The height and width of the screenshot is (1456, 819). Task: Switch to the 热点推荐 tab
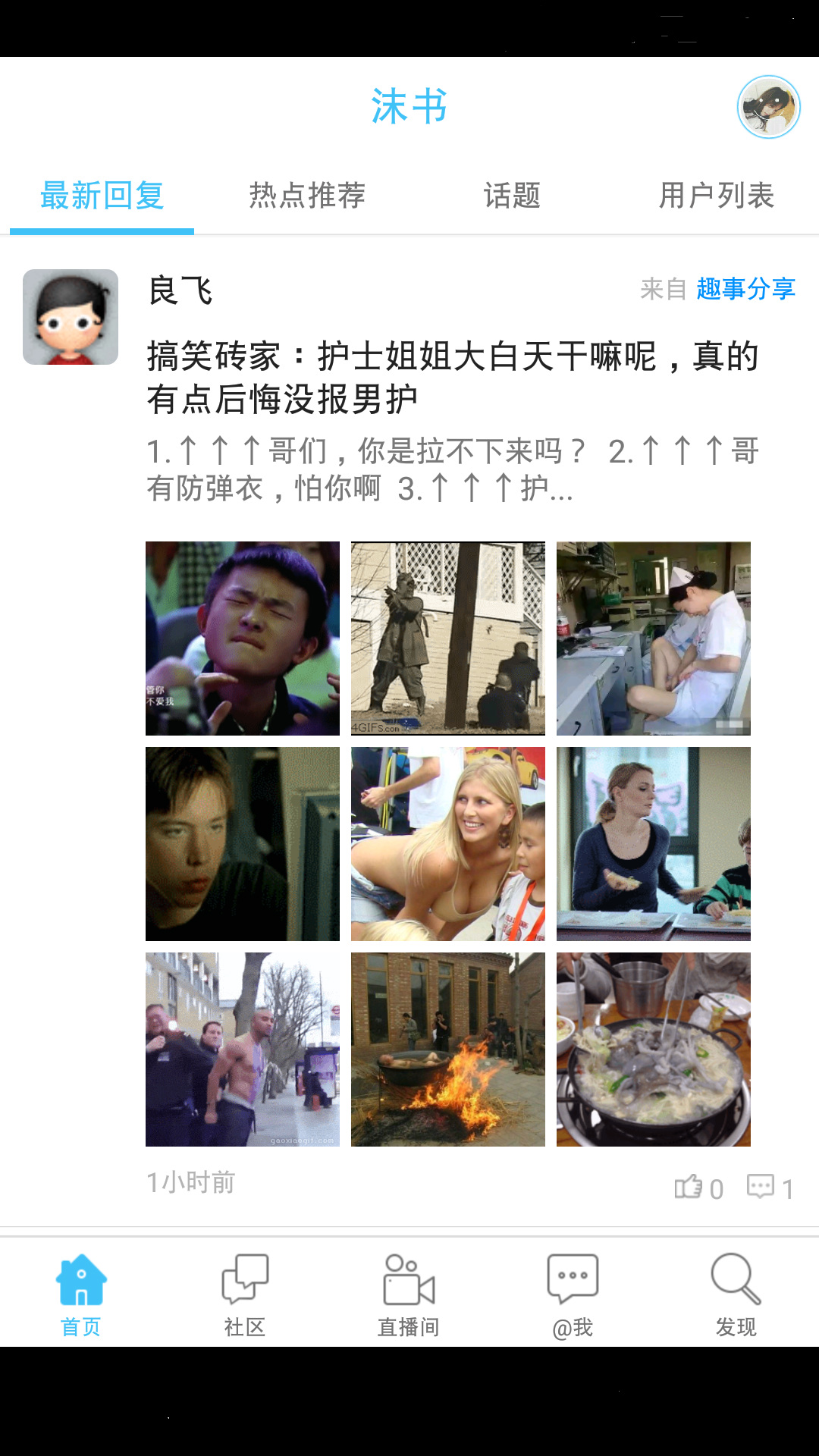[307, 196]
